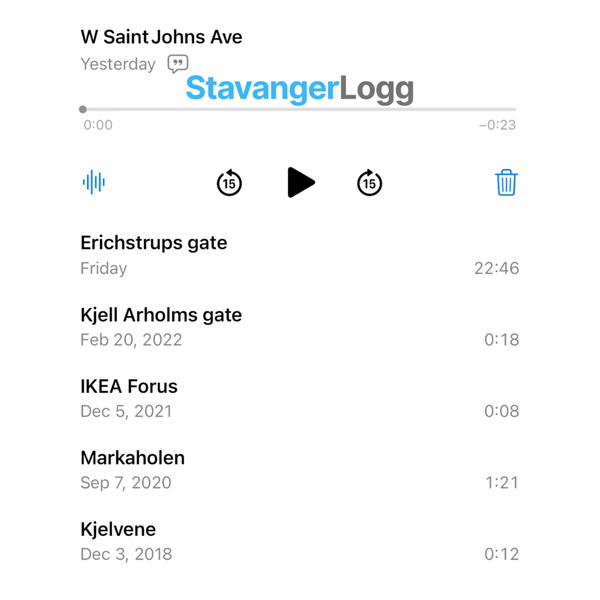View the transcript via the quote bubble

[178, 64]
